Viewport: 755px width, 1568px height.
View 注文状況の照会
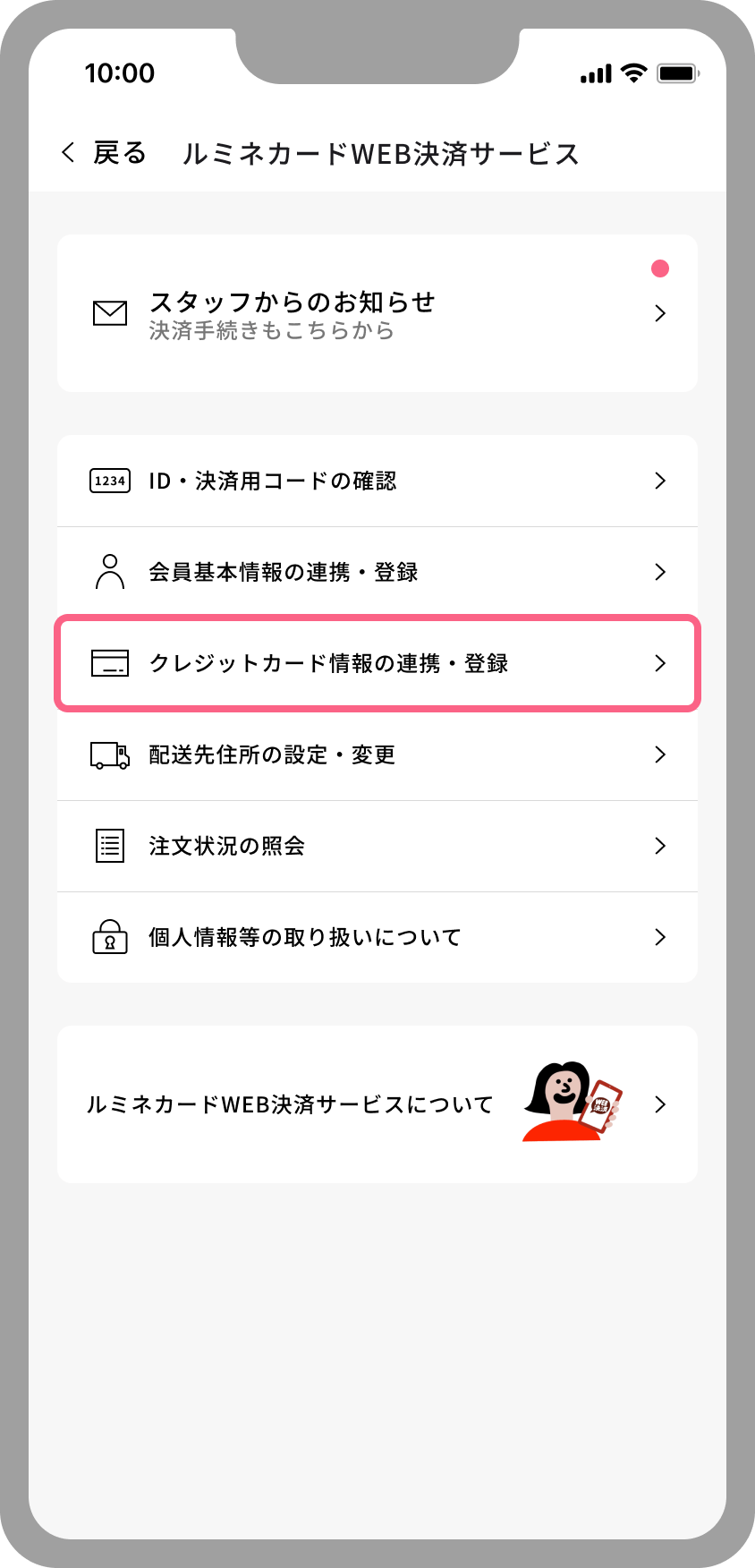[377, 846]
